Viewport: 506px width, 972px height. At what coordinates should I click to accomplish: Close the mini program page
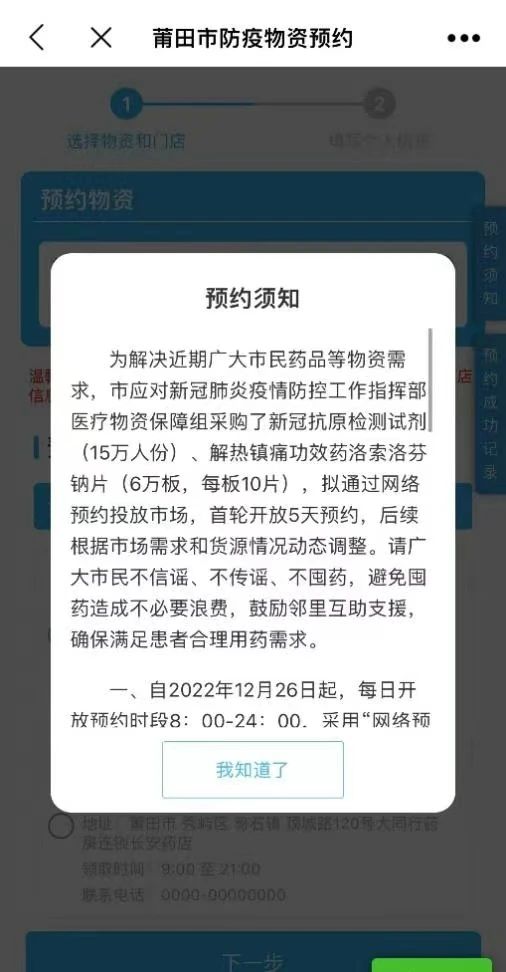point(101,38)
